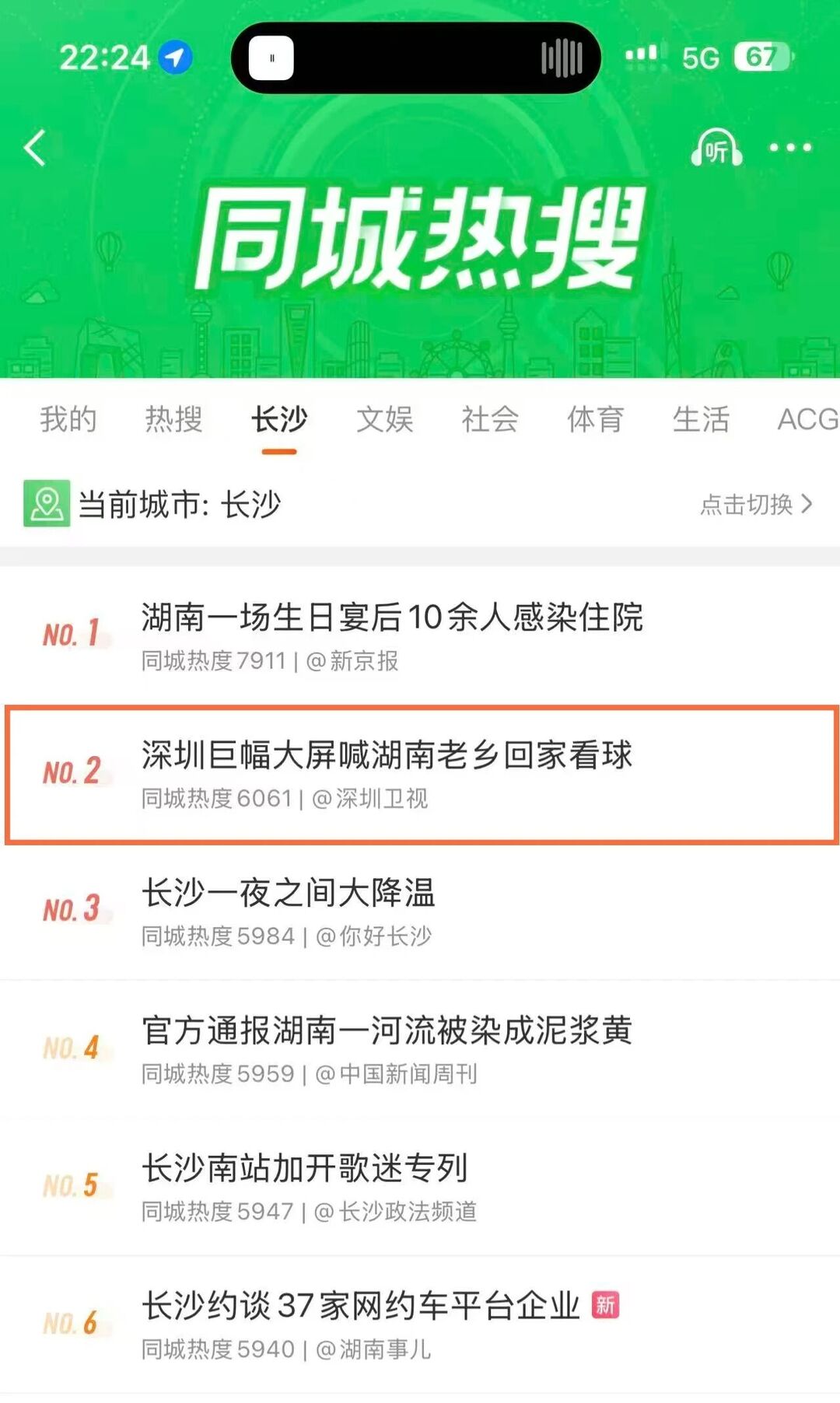Viewport: 840px width, 1403px height.
Task: Switch to the 文娱 tab
Action: point(384,419)
